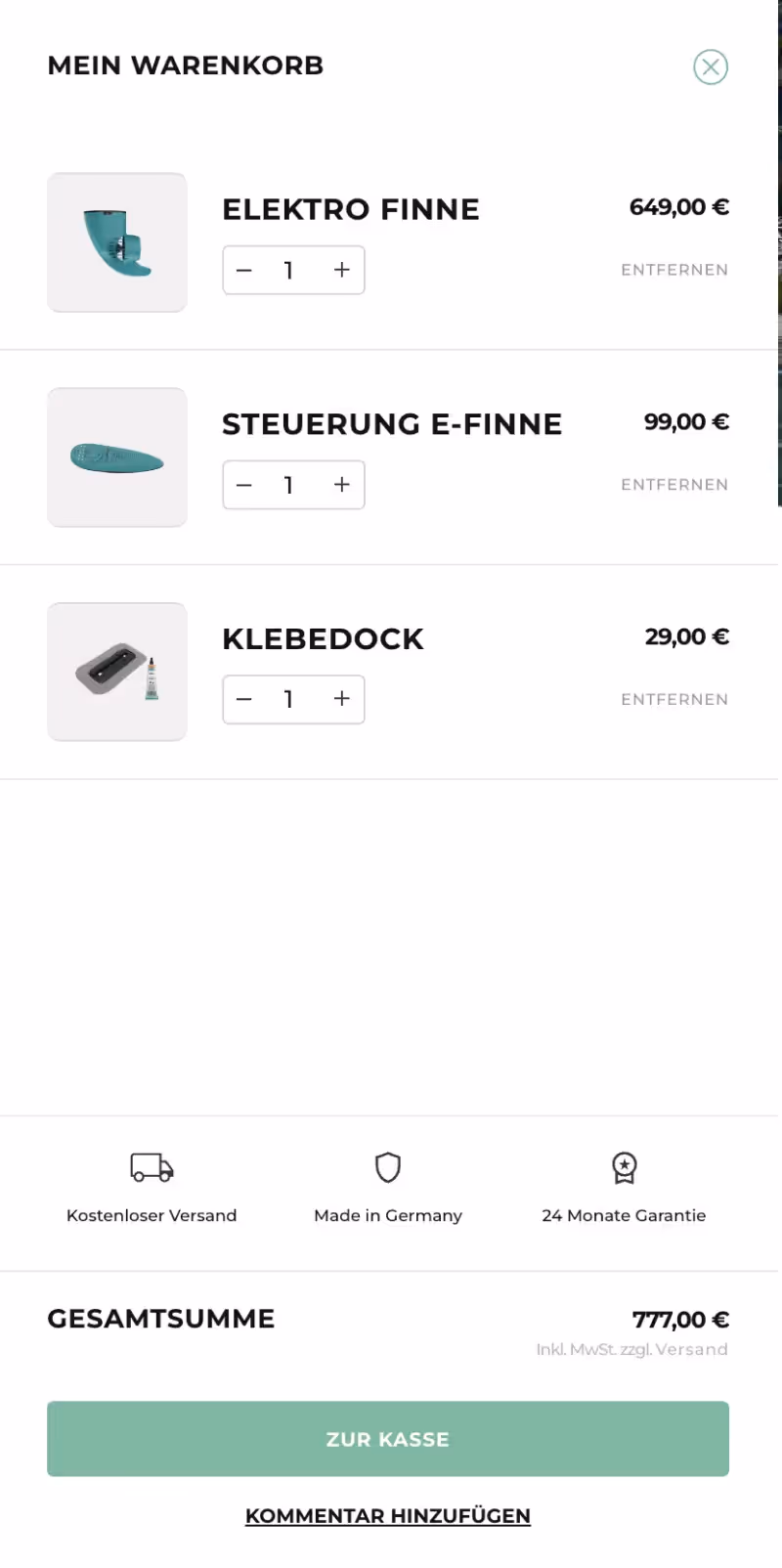The image size is (782, 1568).
Task: Reduce the Klebedock quantity by one
Action: [x=245, y=699]
